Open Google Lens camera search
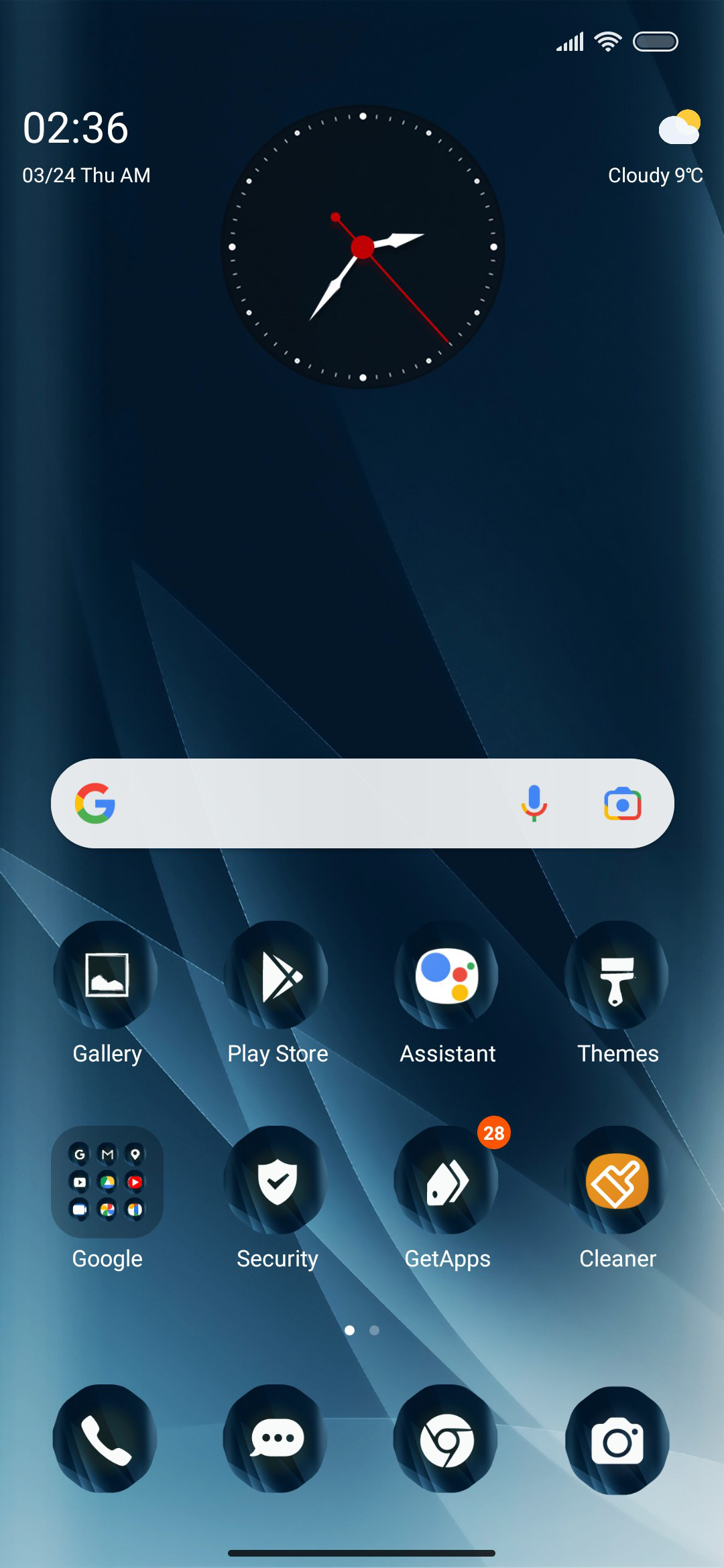The image size is (724, 1568). tap(623, 803)
